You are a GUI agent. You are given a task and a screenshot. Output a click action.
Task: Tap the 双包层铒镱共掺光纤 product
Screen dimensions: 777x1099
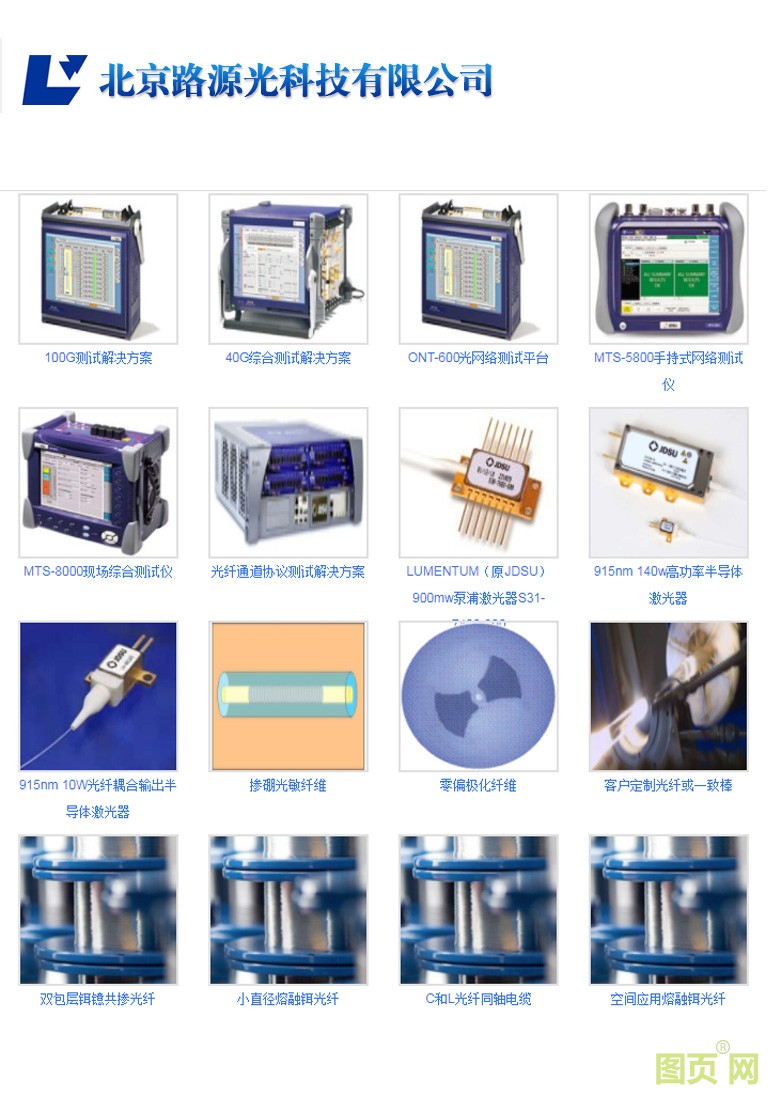(98, 910)
